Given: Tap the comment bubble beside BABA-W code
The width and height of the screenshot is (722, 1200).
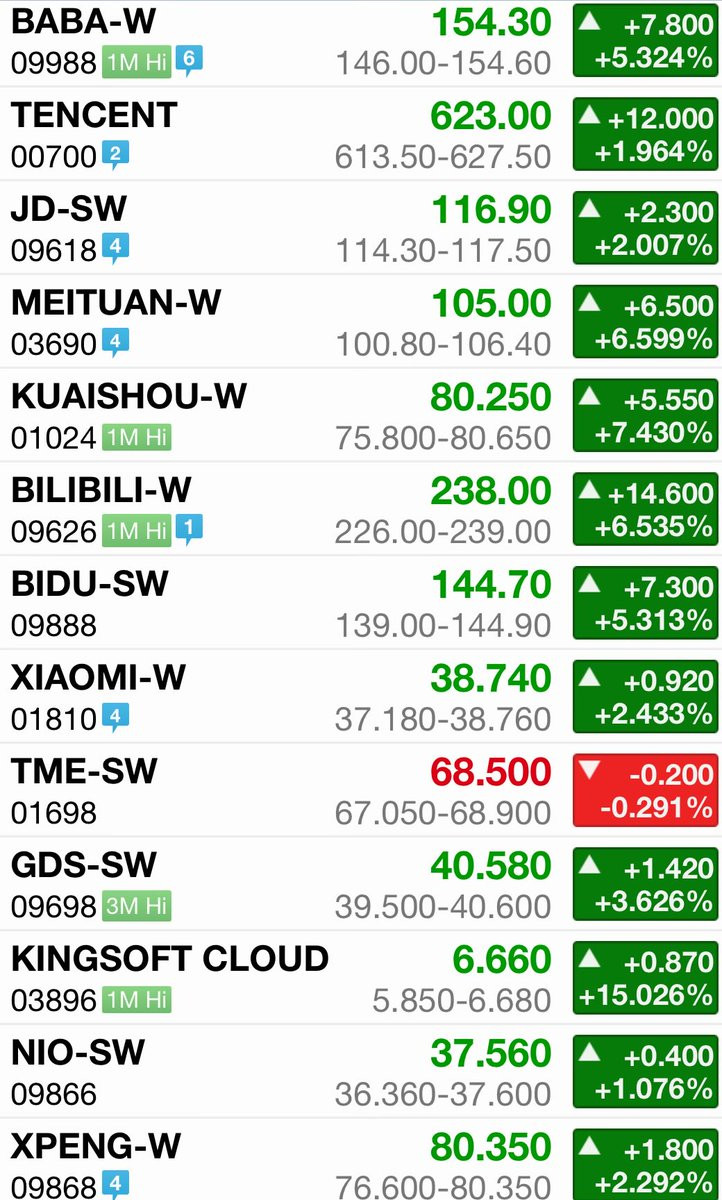Looking at the screenshot, I should 189,63.
